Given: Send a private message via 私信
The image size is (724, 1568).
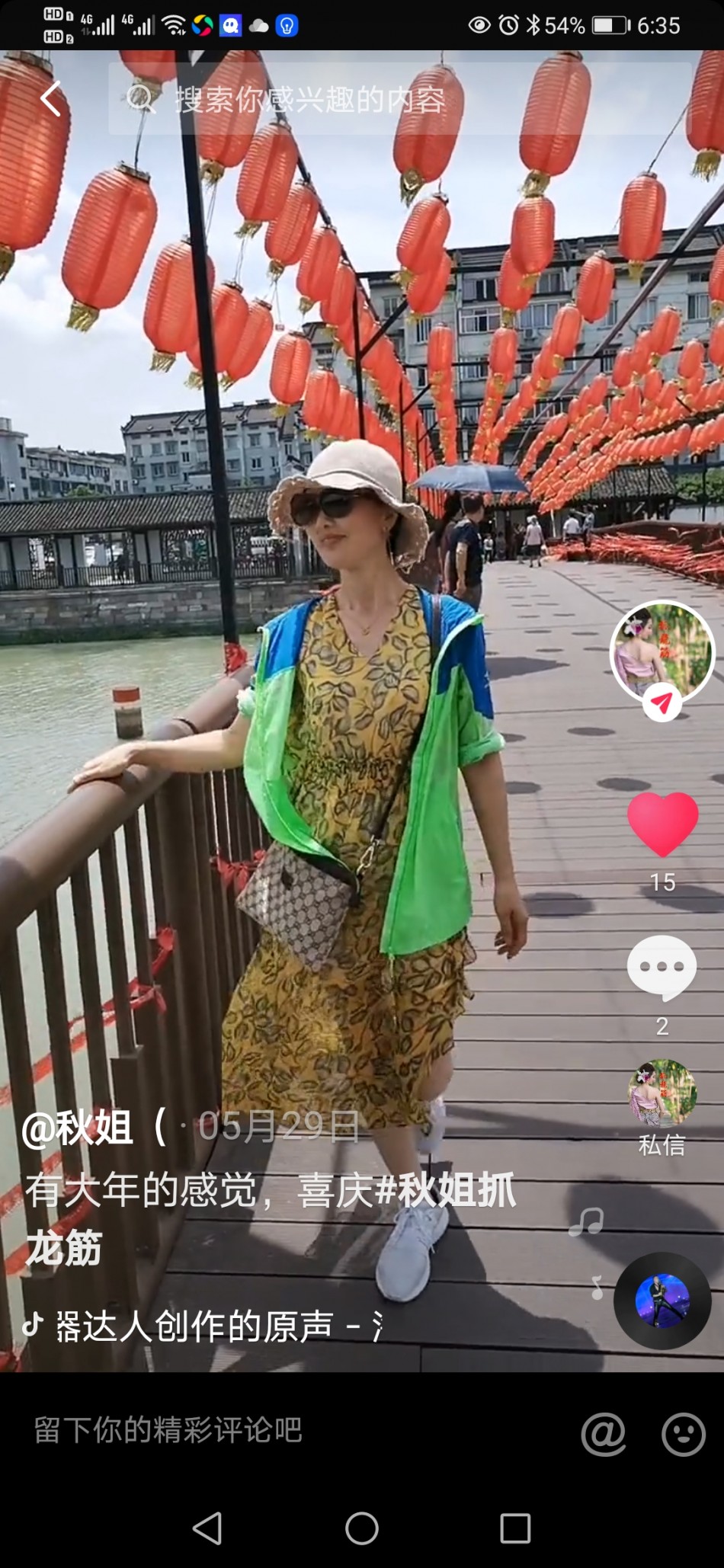Looking at the screenshot, I should coord(662,1105).
